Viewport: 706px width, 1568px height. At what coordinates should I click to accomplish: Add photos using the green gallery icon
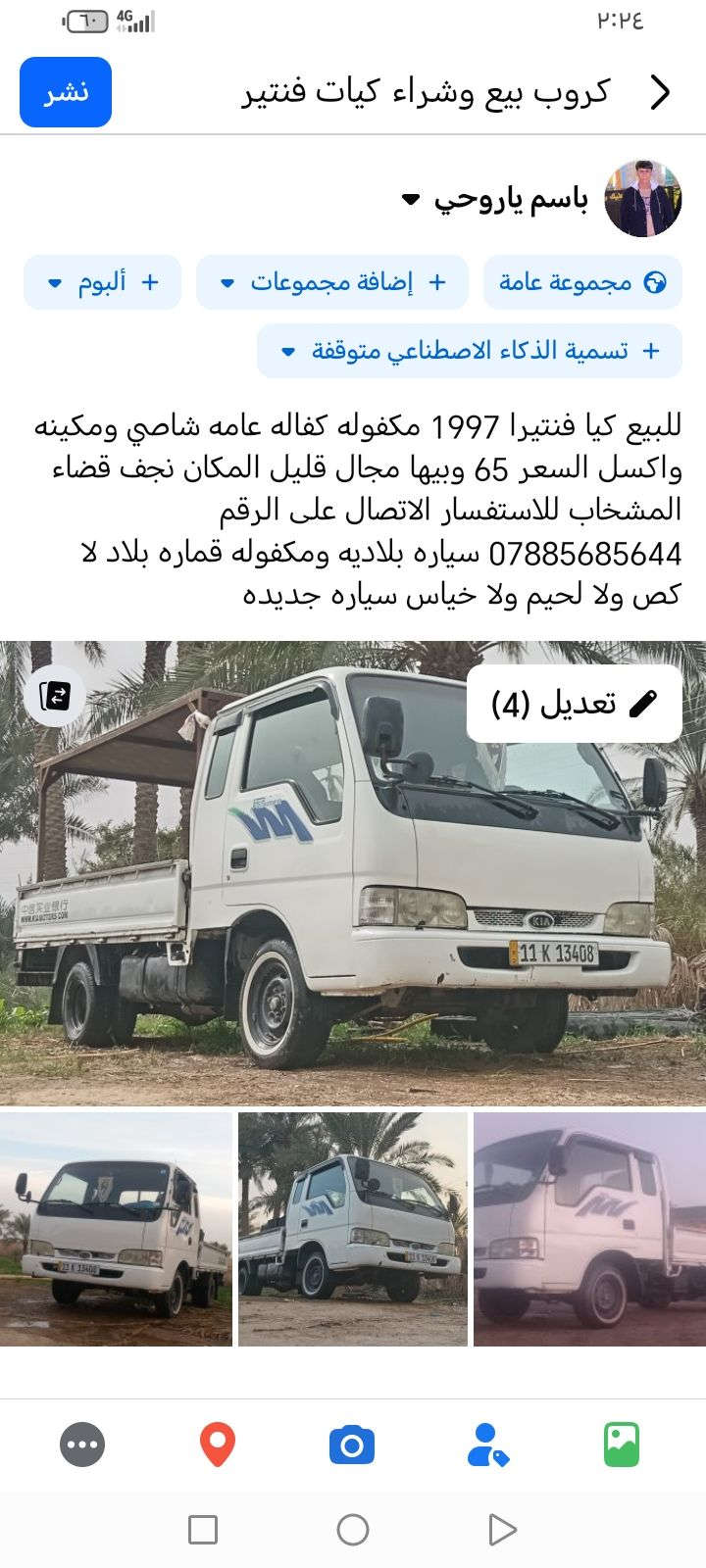pyautogui.click(x=621, y=1445)
